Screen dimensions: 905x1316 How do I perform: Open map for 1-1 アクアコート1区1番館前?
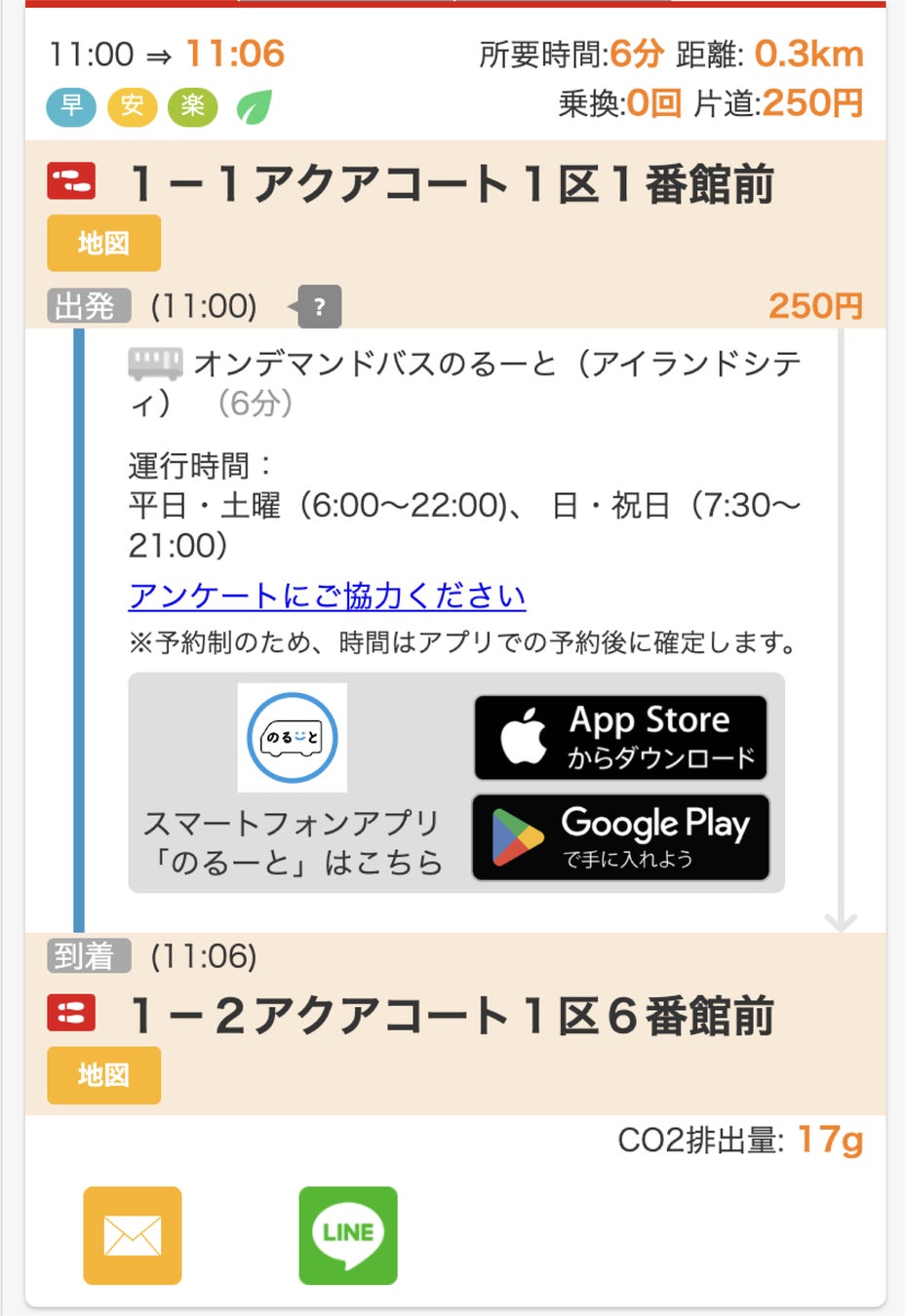tap(103, 244)
